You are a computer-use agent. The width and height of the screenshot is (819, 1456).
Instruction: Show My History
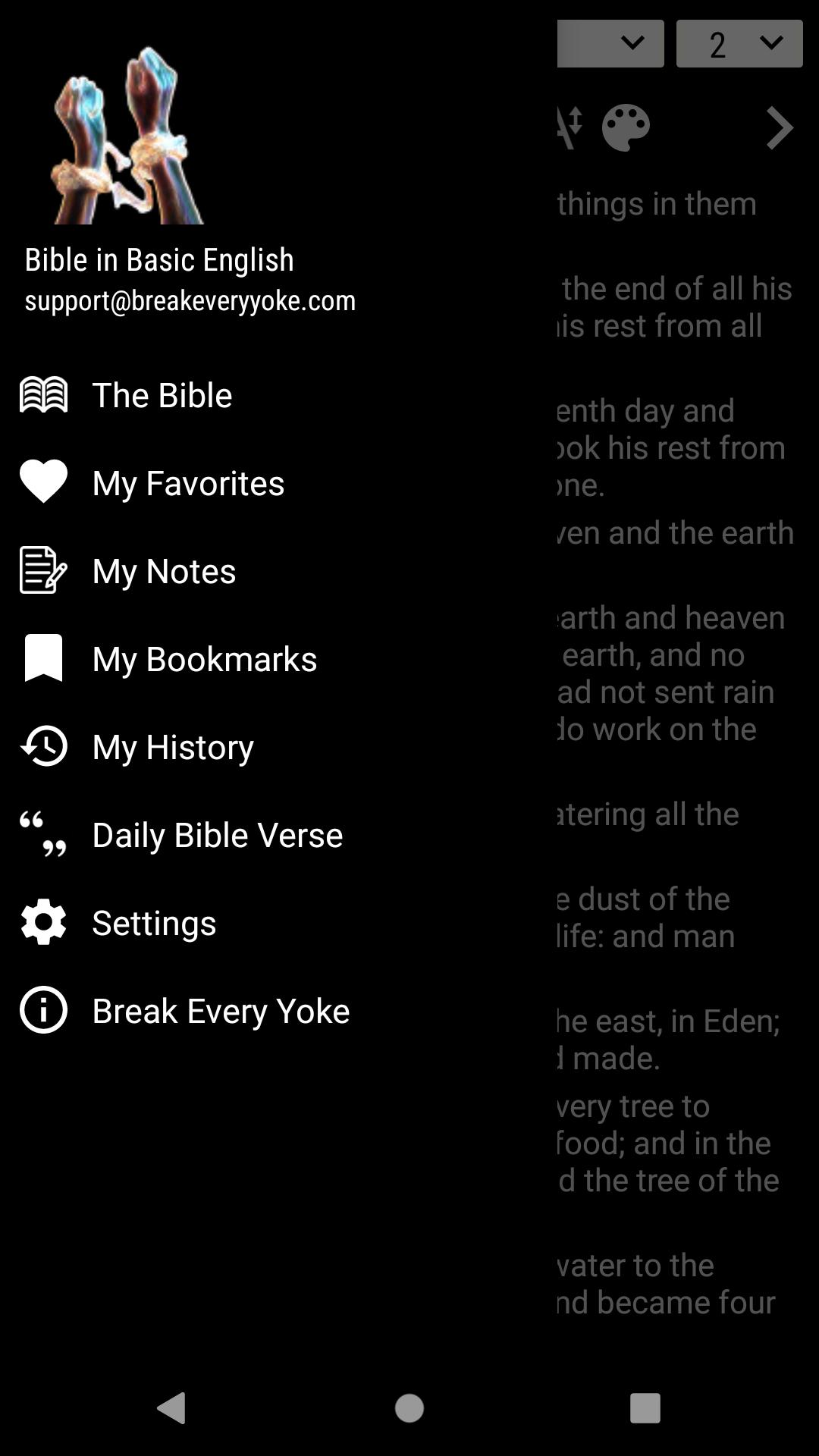173,747
